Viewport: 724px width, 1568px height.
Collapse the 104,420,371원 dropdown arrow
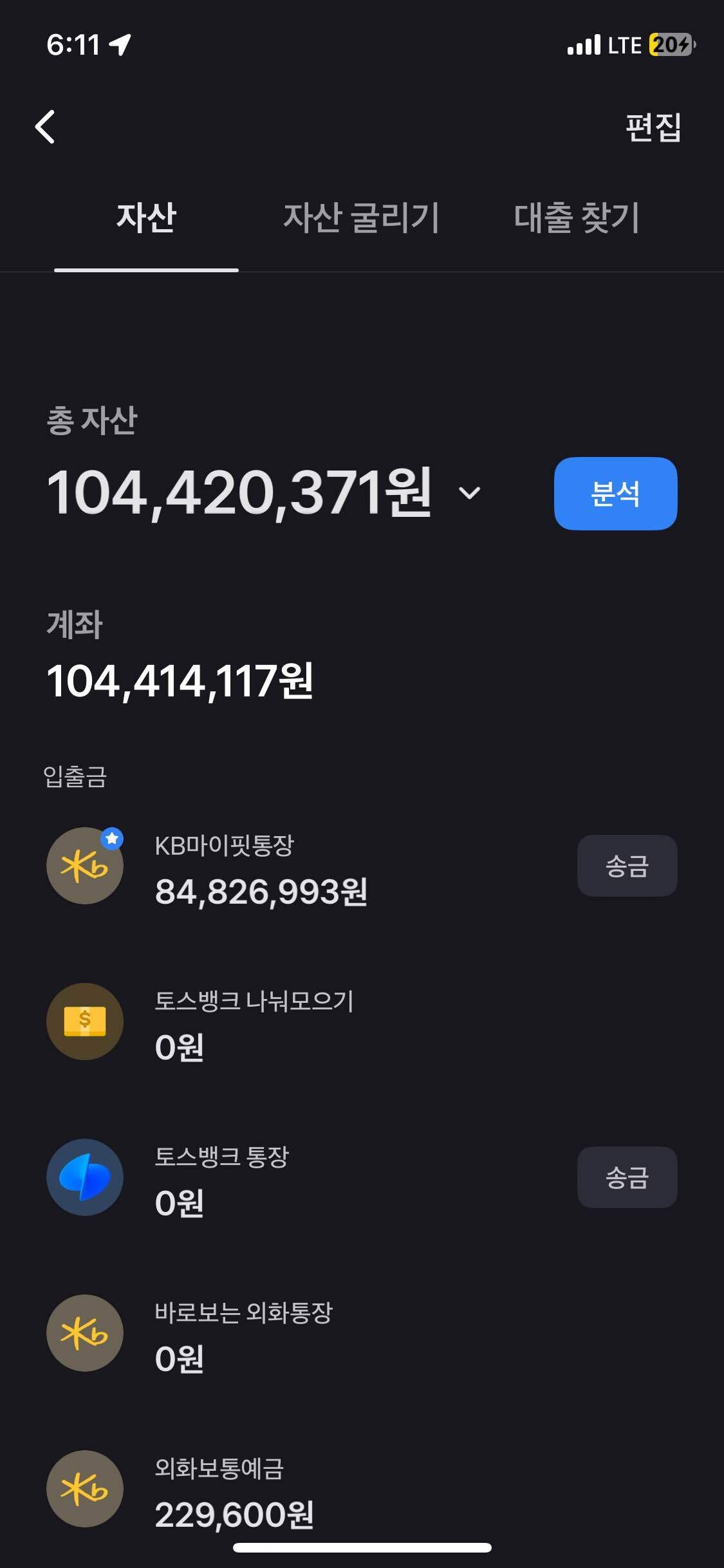[x=469, y=493]
